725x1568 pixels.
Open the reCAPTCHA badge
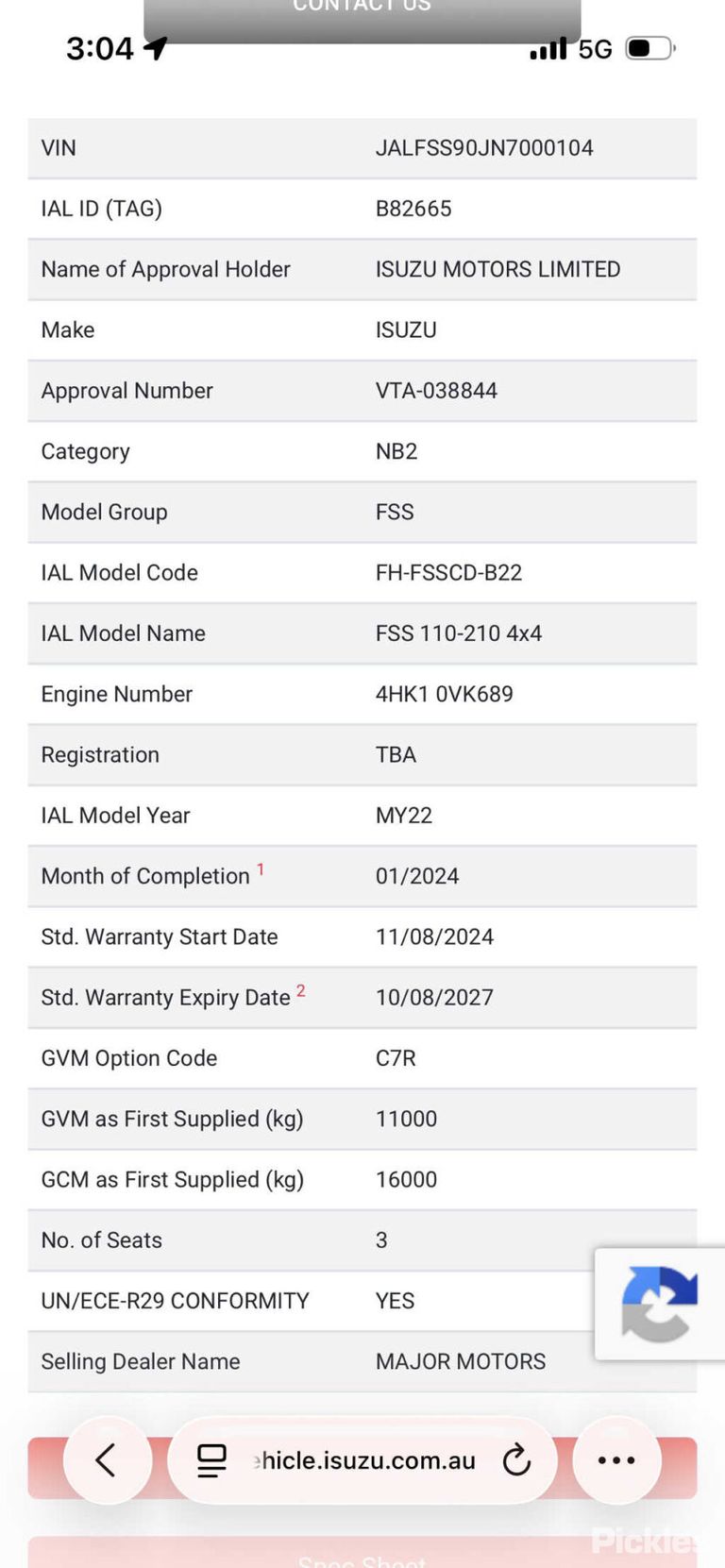click(x=660, y=1304)
